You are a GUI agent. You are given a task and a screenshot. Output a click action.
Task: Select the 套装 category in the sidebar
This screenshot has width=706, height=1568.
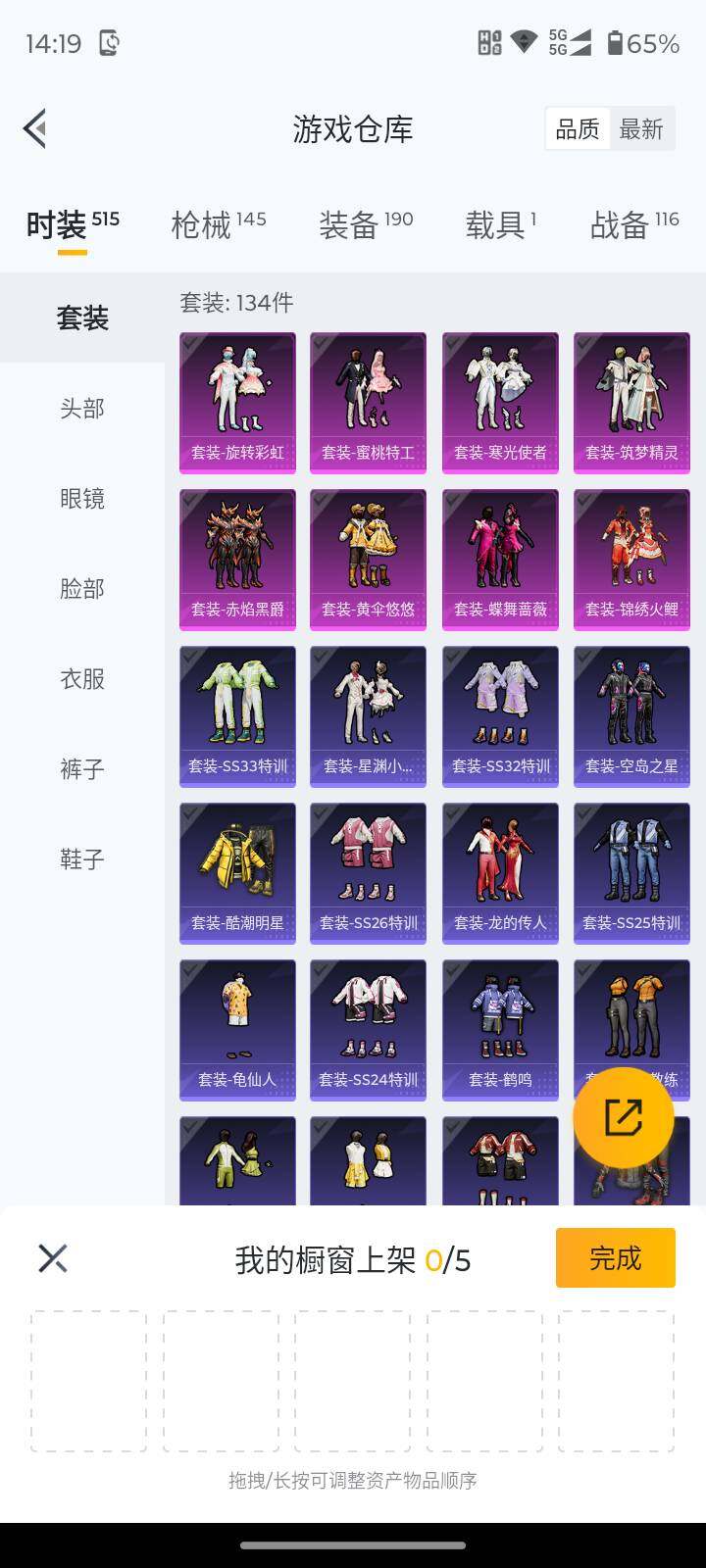(80, 318)
